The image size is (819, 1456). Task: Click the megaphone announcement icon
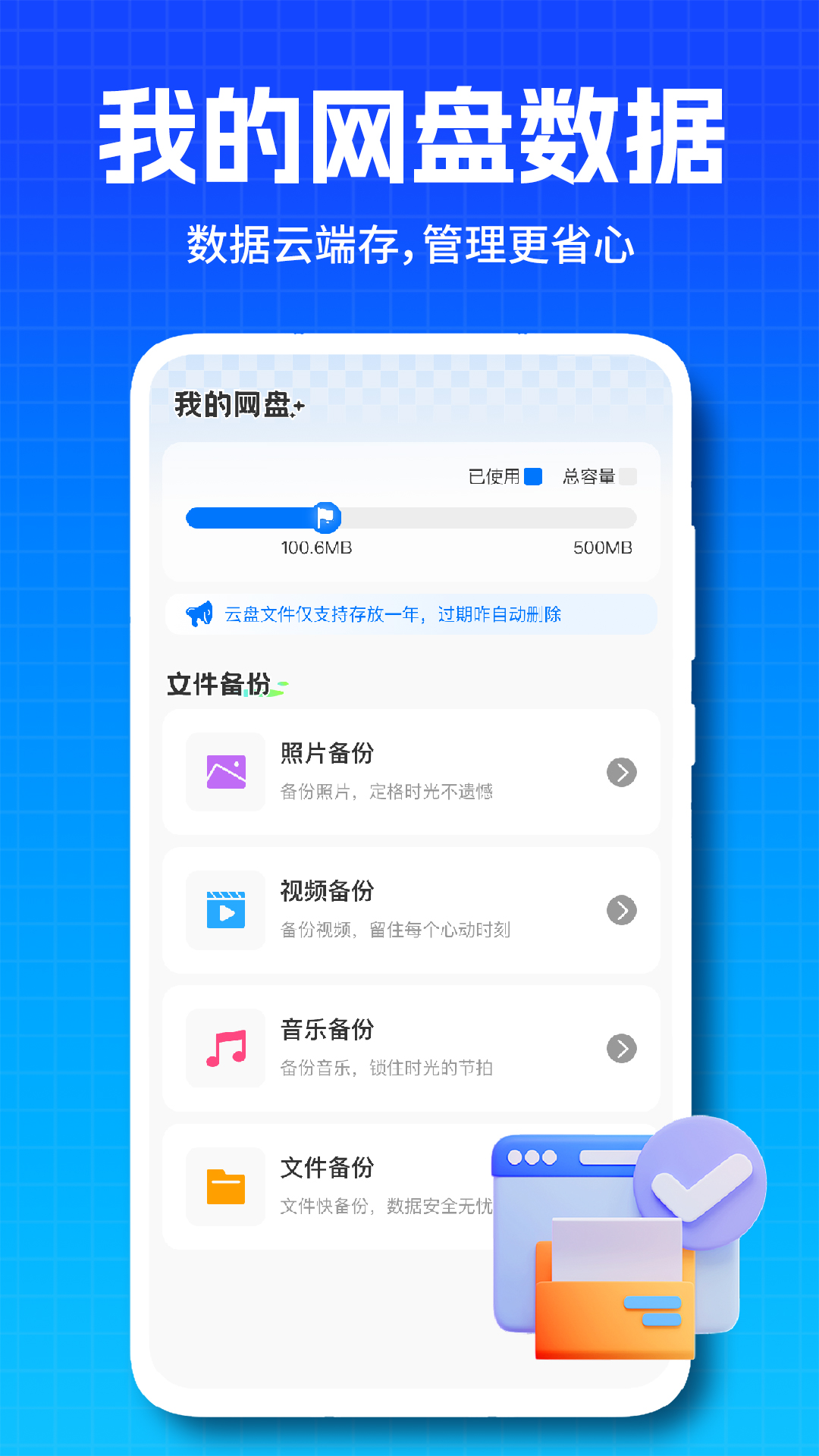(199, 614)
